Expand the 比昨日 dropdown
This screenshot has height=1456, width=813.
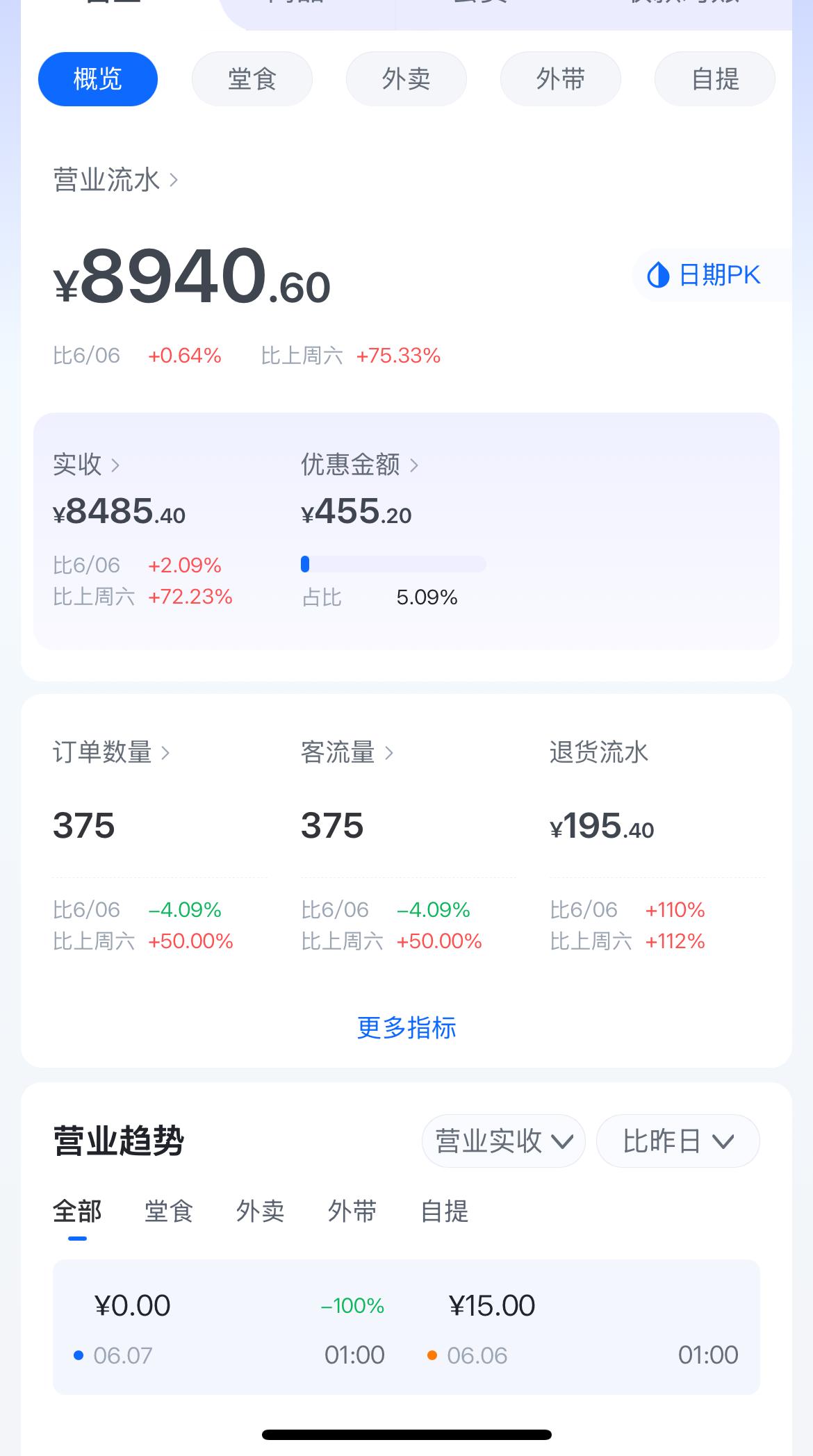(x=678, y=1141)
